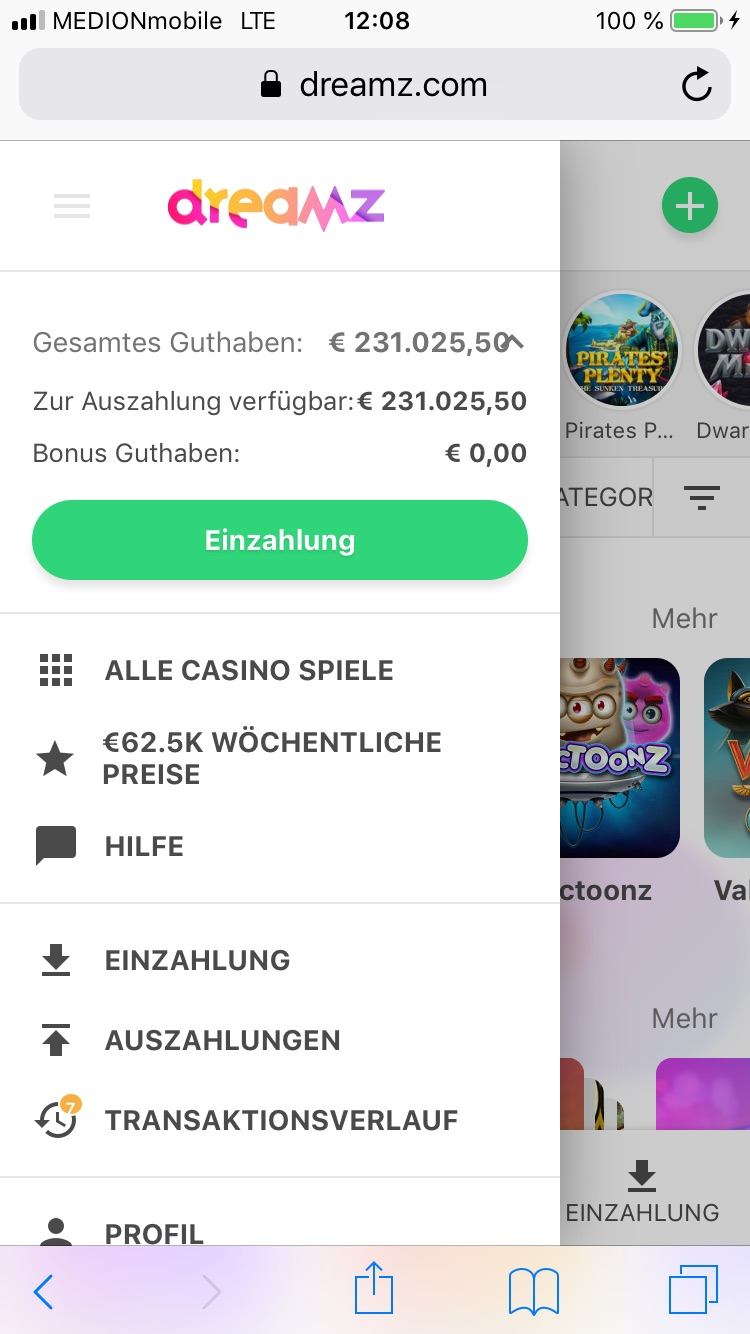Image resolution: width=750 pixels, height=1334 pixels.
Task: Close the drawer via hamburger menu icon
Action: tap(71, 206)
